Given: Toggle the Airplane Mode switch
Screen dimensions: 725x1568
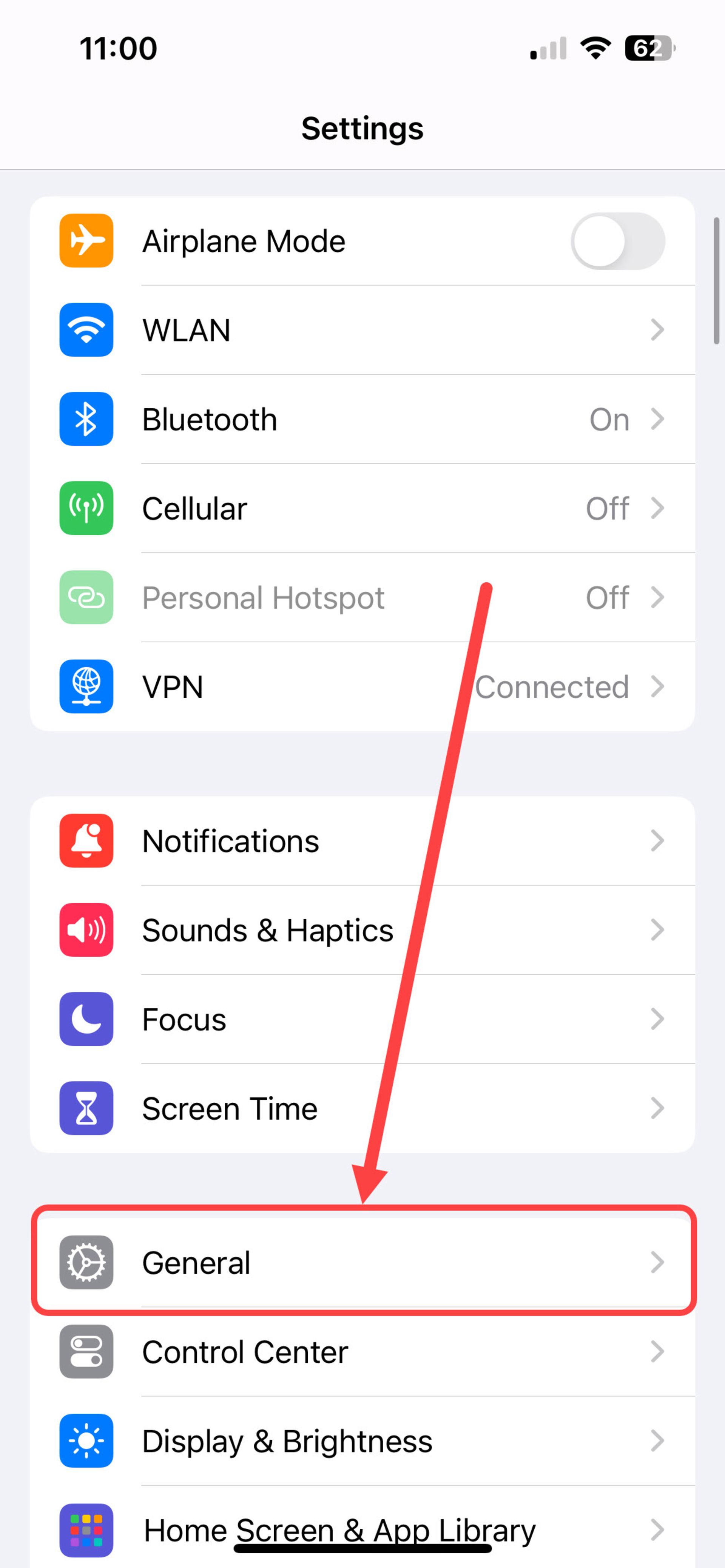Looking at the screenshot, I should [x=617, y=241].
